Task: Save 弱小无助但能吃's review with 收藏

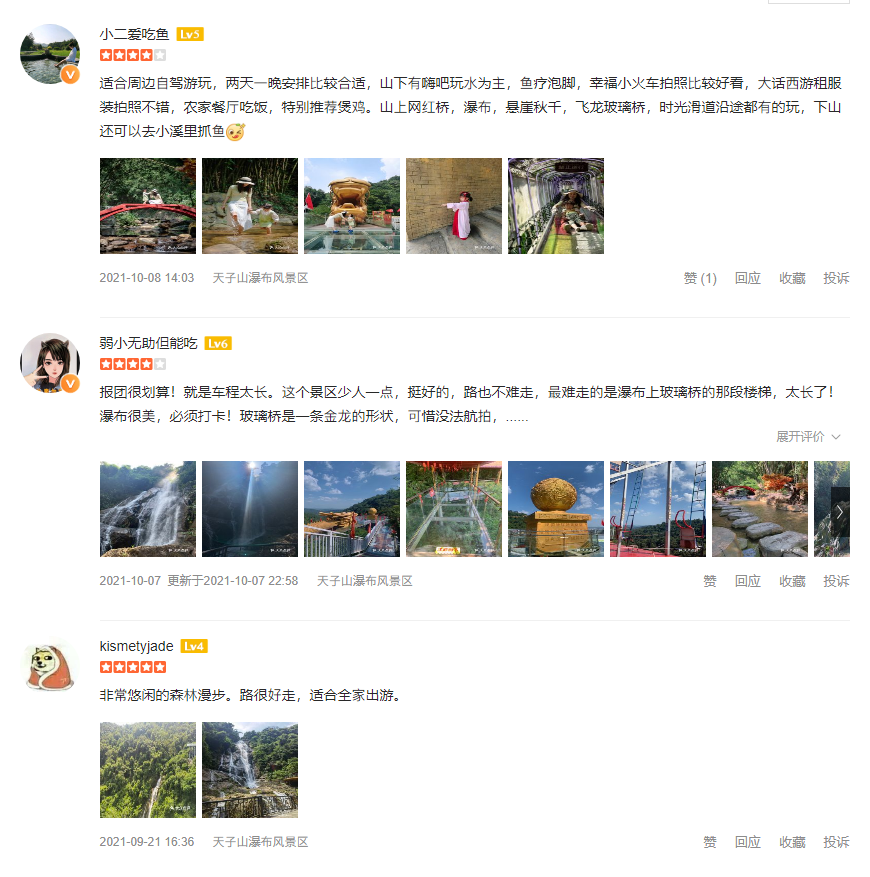Action: tap(792, 581)
